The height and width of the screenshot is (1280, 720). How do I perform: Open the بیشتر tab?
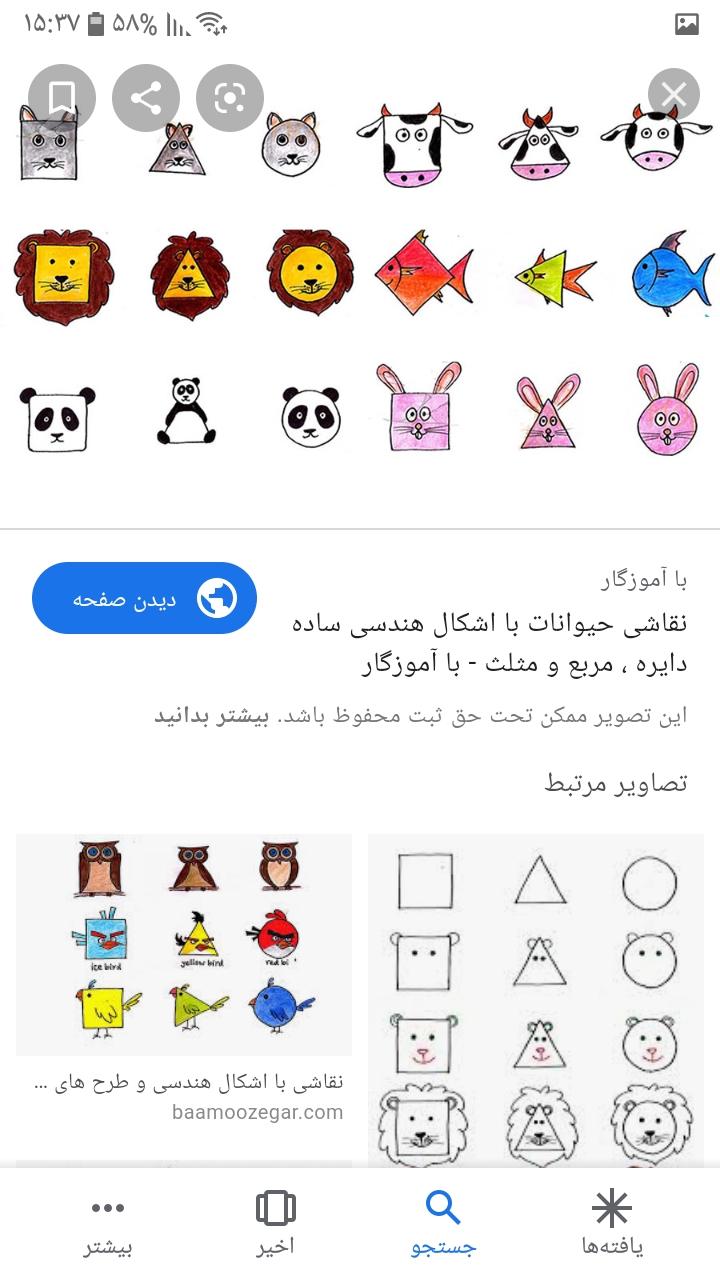pos(108,1224)
